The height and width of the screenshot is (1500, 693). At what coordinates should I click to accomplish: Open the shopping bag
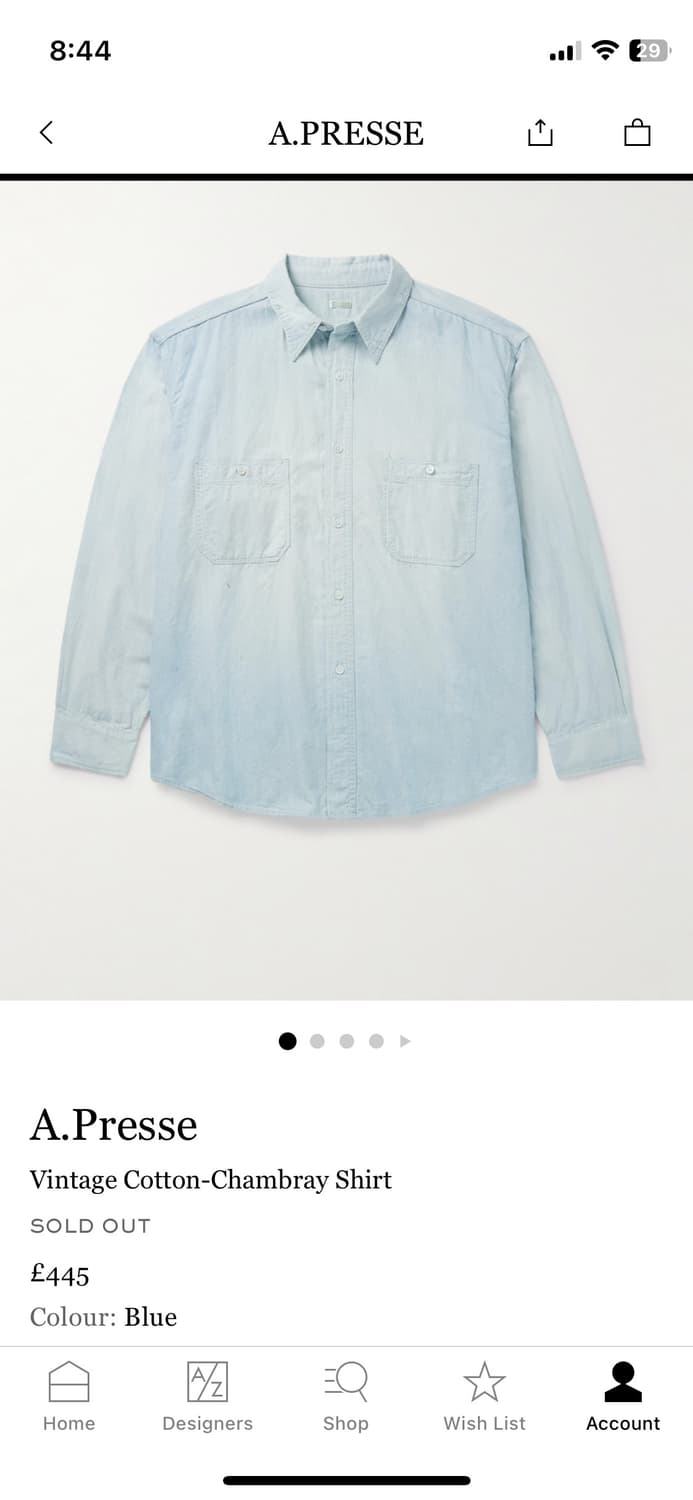coord(637,133)
